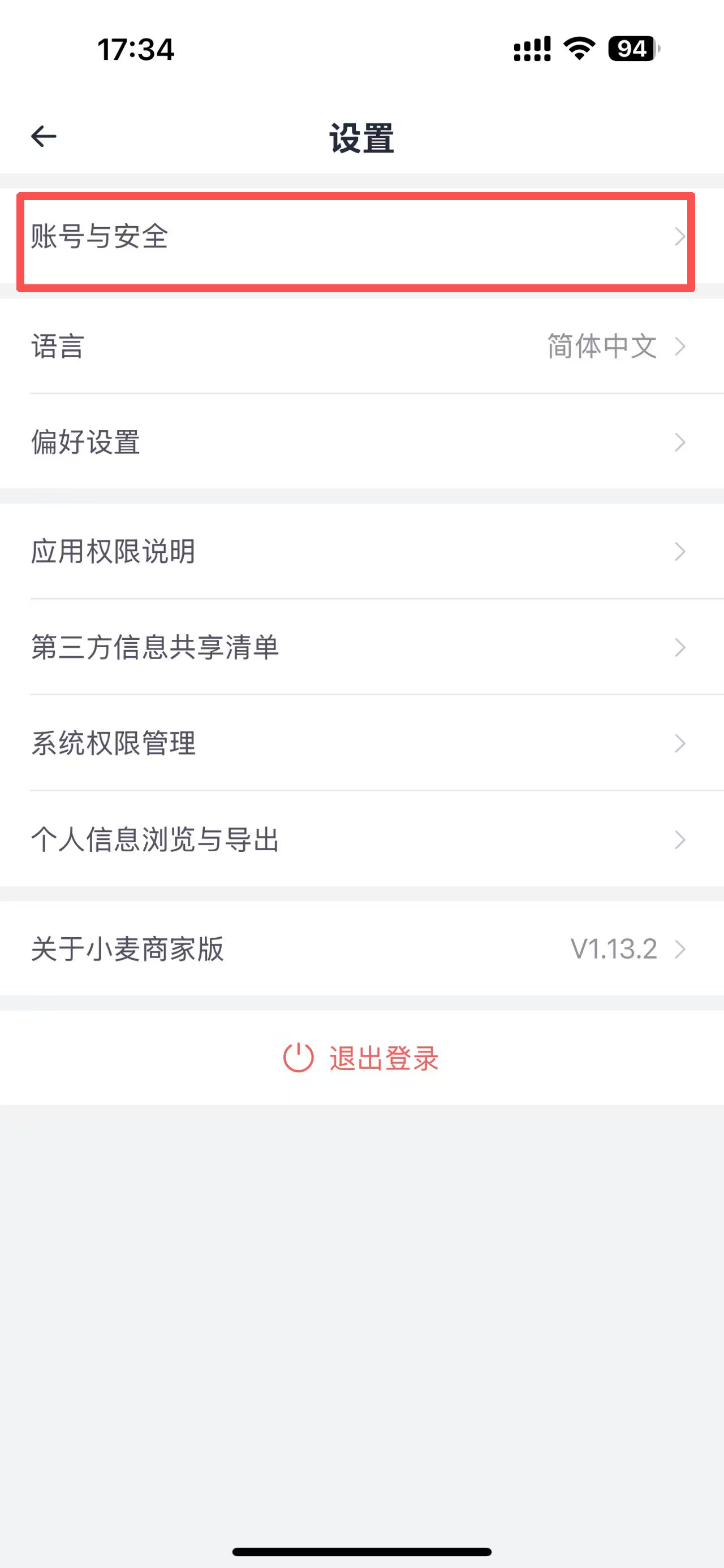Change the 语言 setting

[361, 346]
